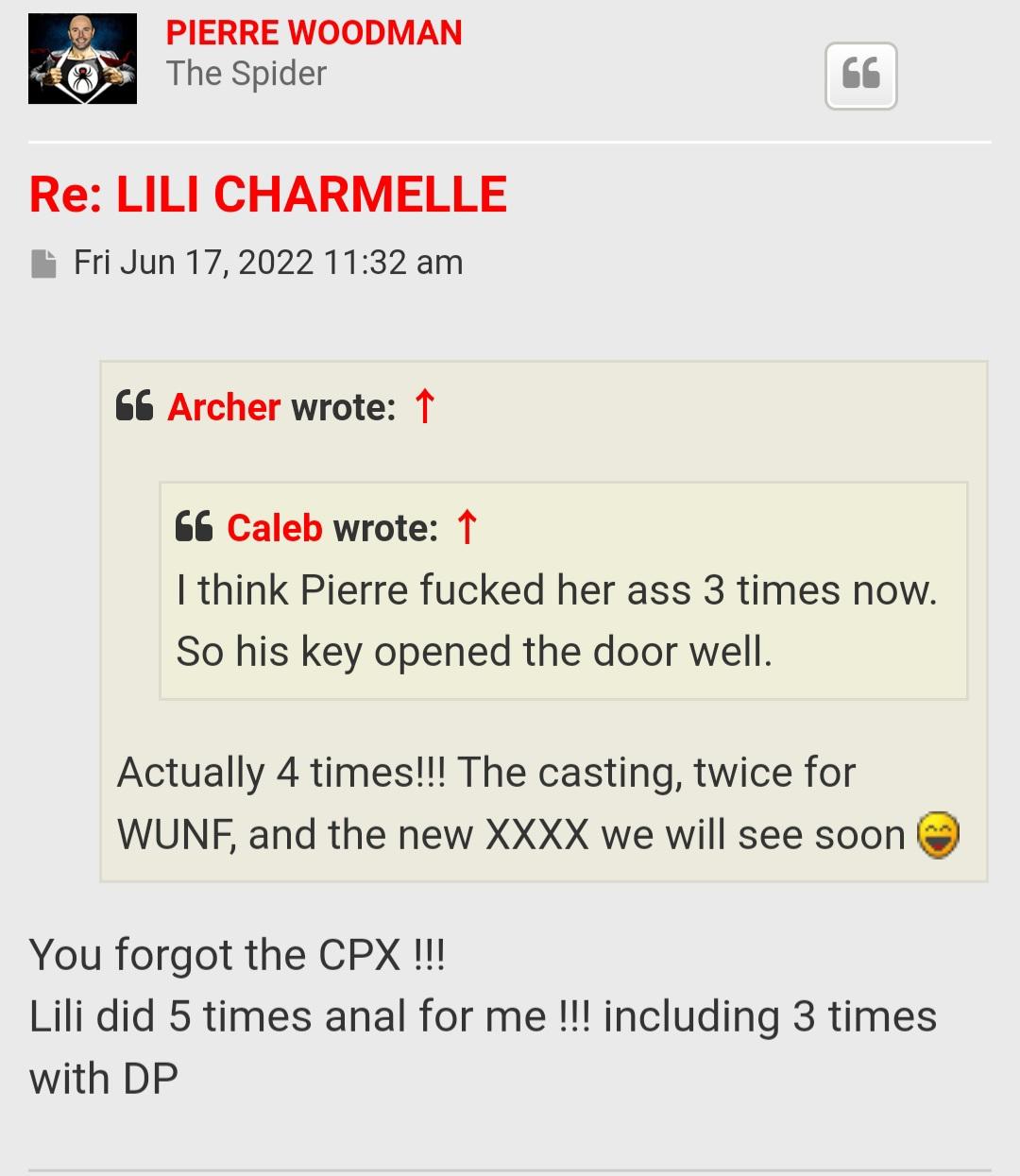View the poster's avatar profile
This screenshot has width=1020, height=1176.
[82, 59]
